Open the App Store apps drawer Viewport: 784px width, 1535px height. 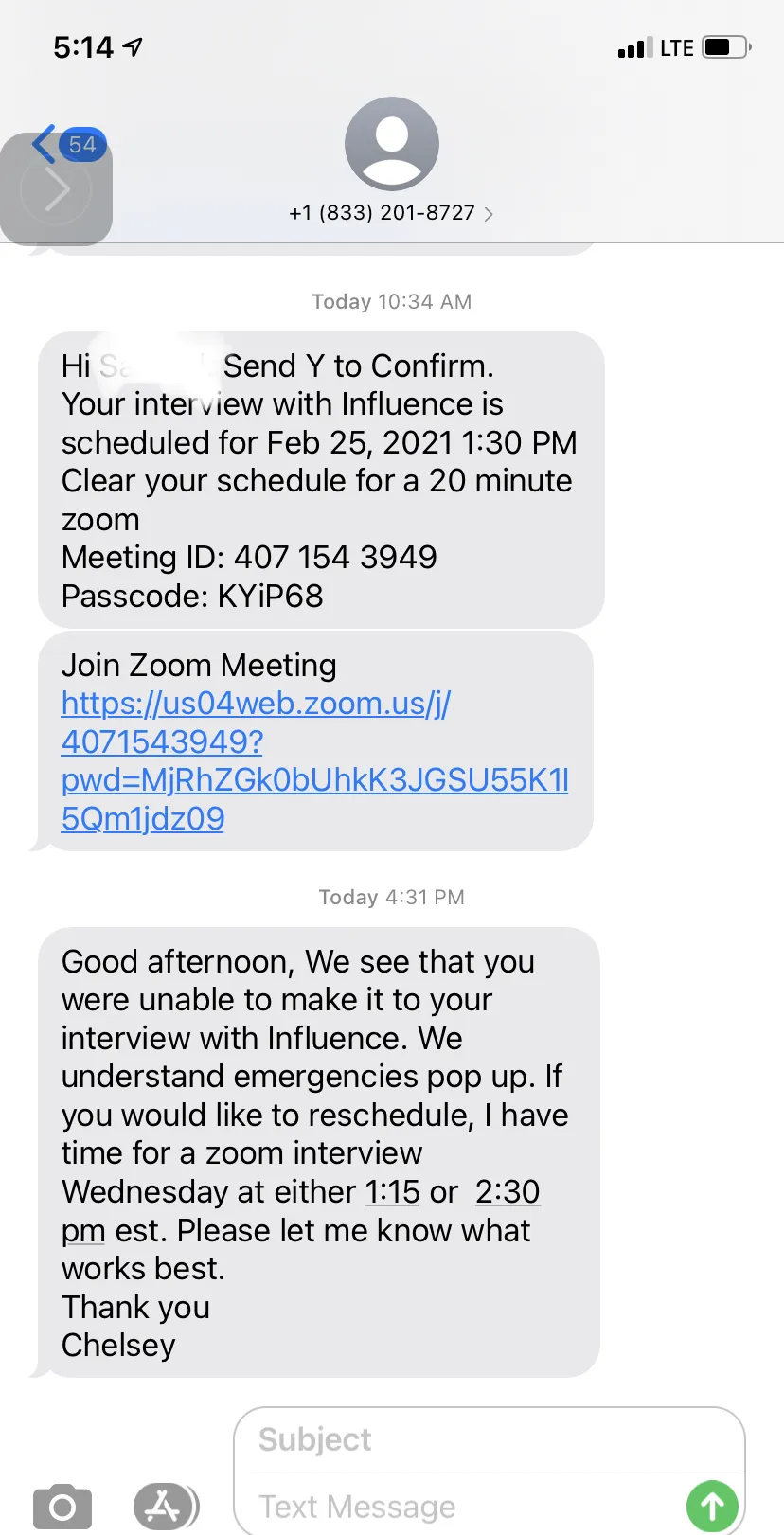coord(166,1506)
